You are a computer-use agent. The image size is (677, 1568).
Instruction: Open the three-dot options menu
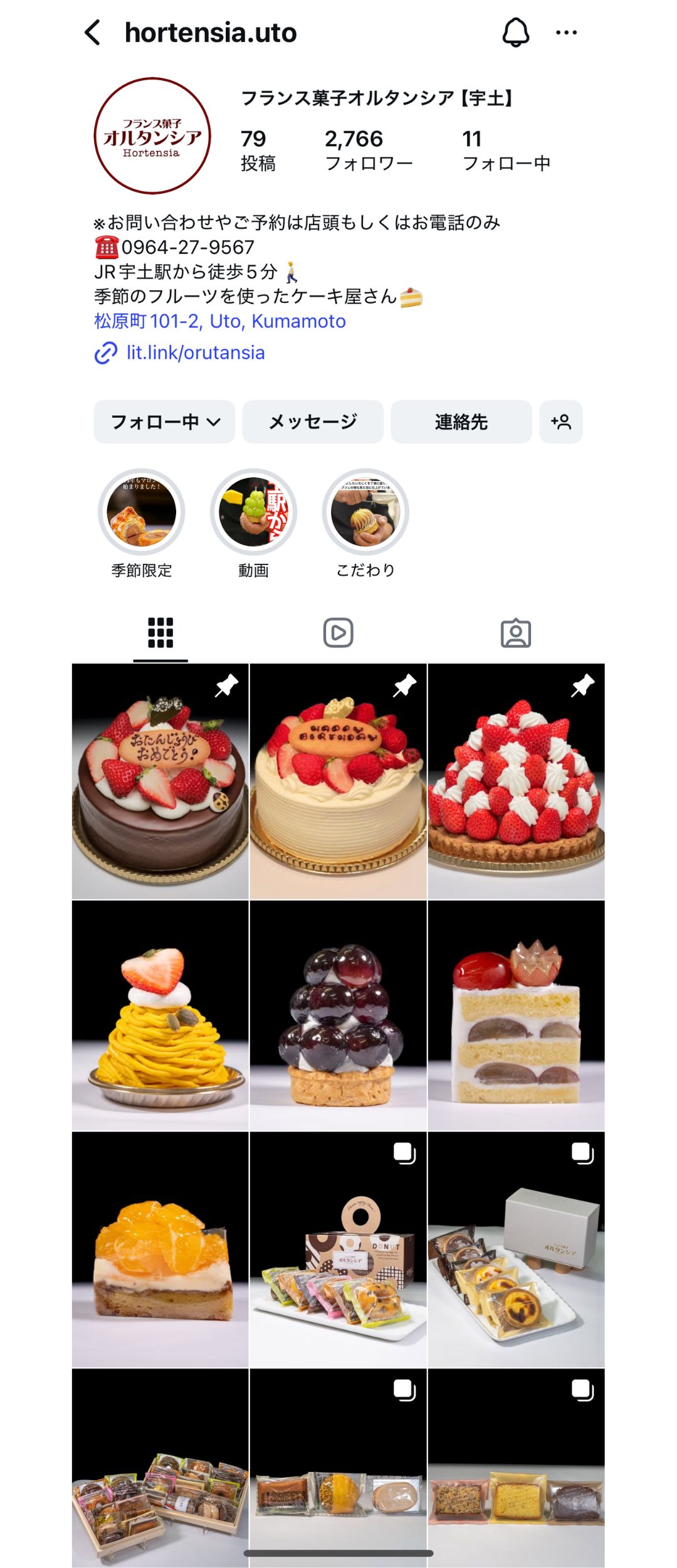point(566,32)
